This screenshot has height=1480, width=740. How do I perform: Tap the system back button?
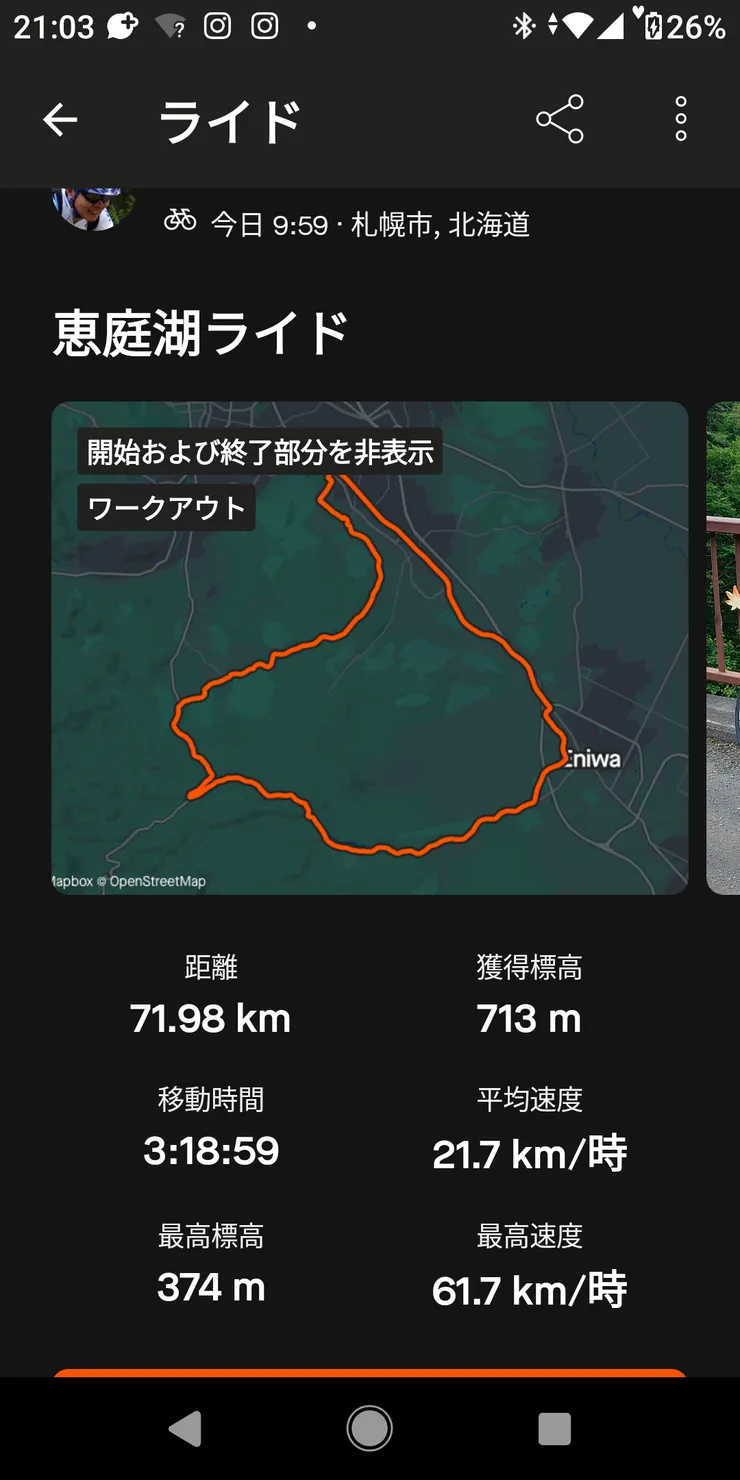[x=185, y=1429]
